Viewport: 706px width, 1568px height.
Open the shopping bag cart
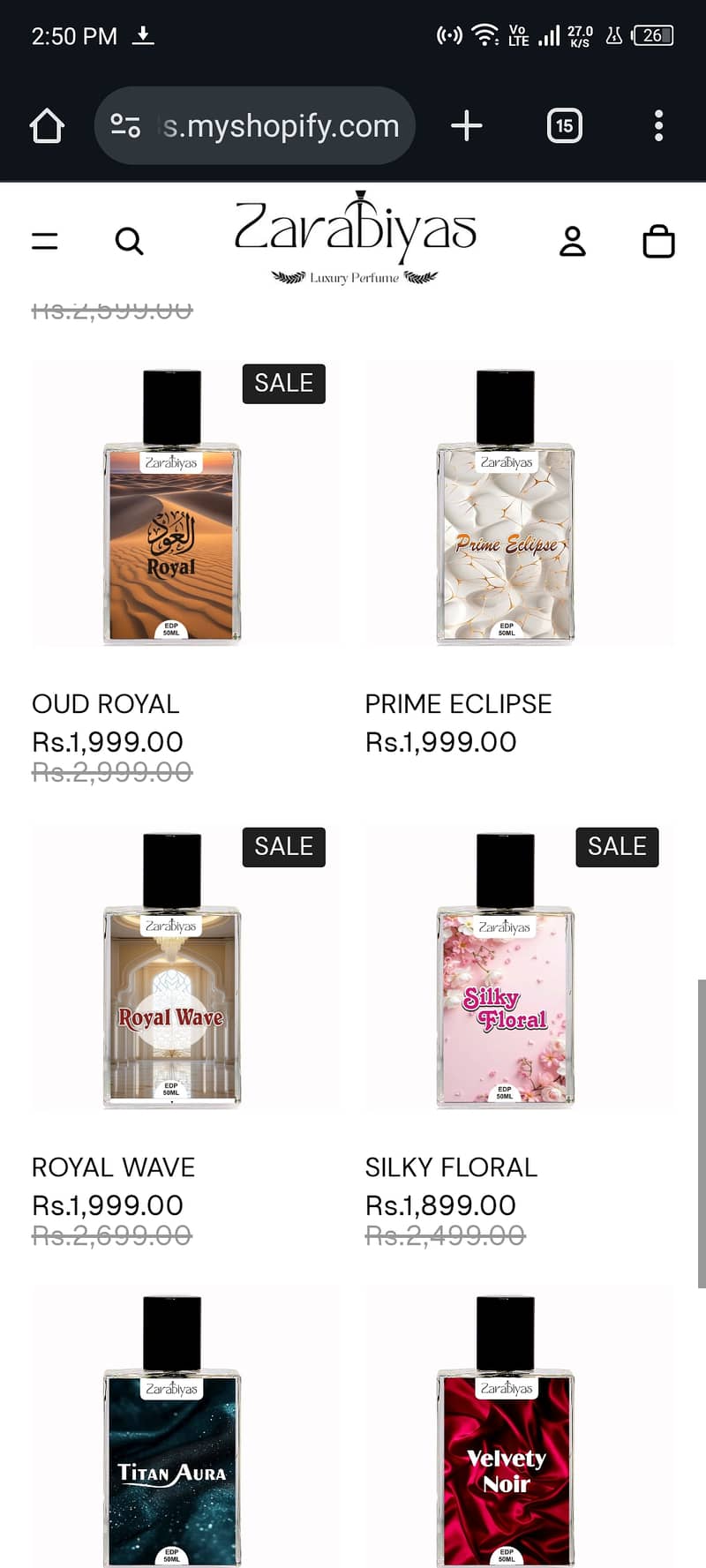click(x=658, y=241)
